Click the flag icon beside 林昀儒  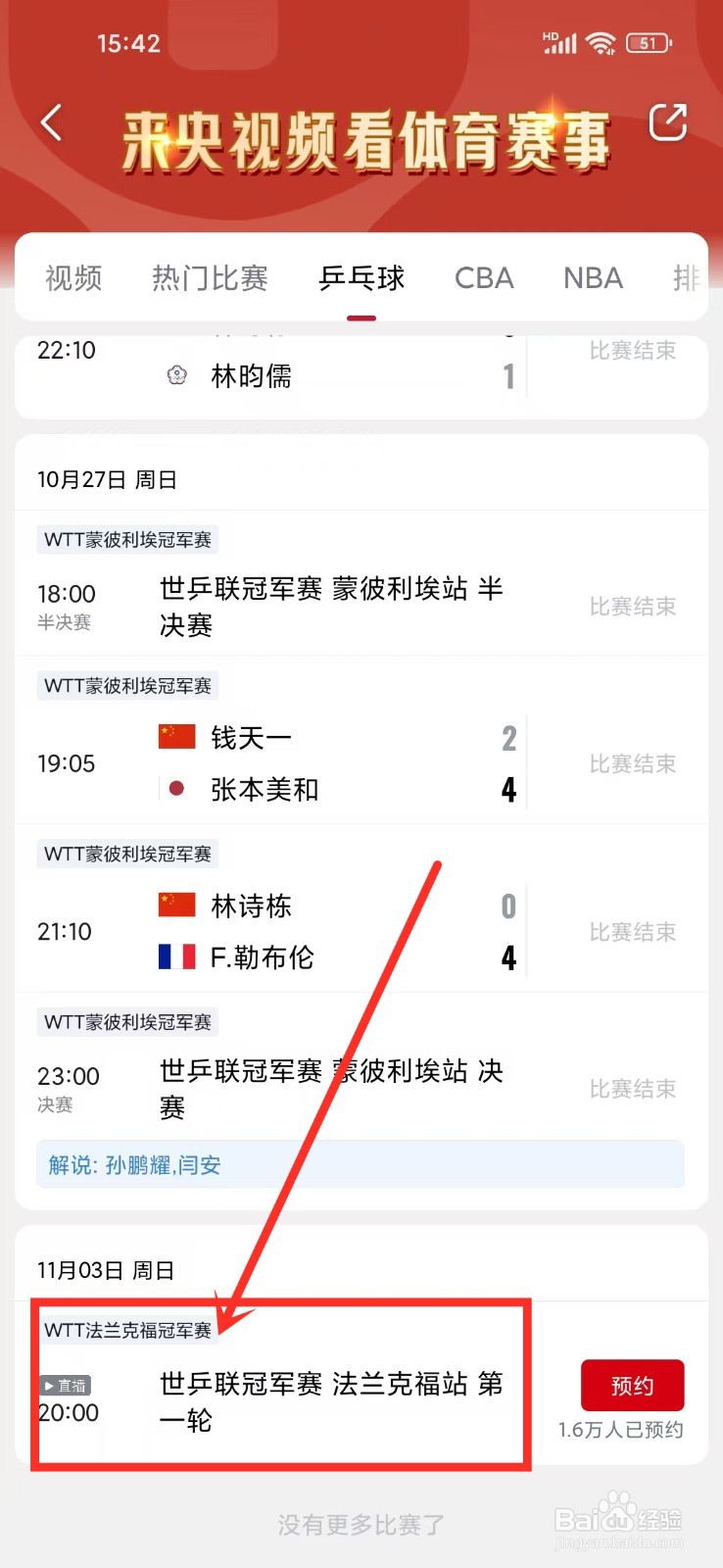pos(176,374)
